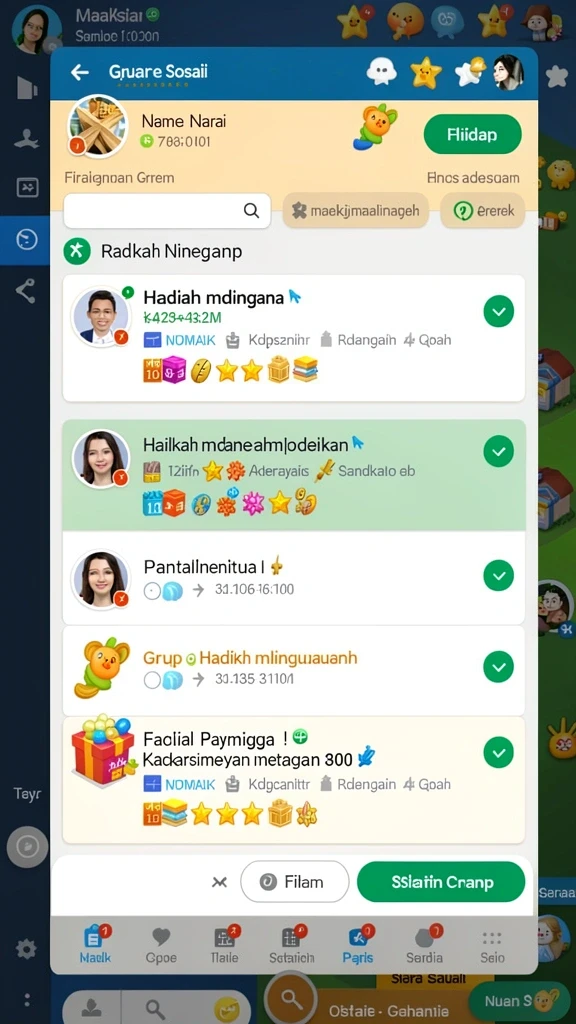Open the profile avatar in the header
The image size is (576, 1024).
507,72
